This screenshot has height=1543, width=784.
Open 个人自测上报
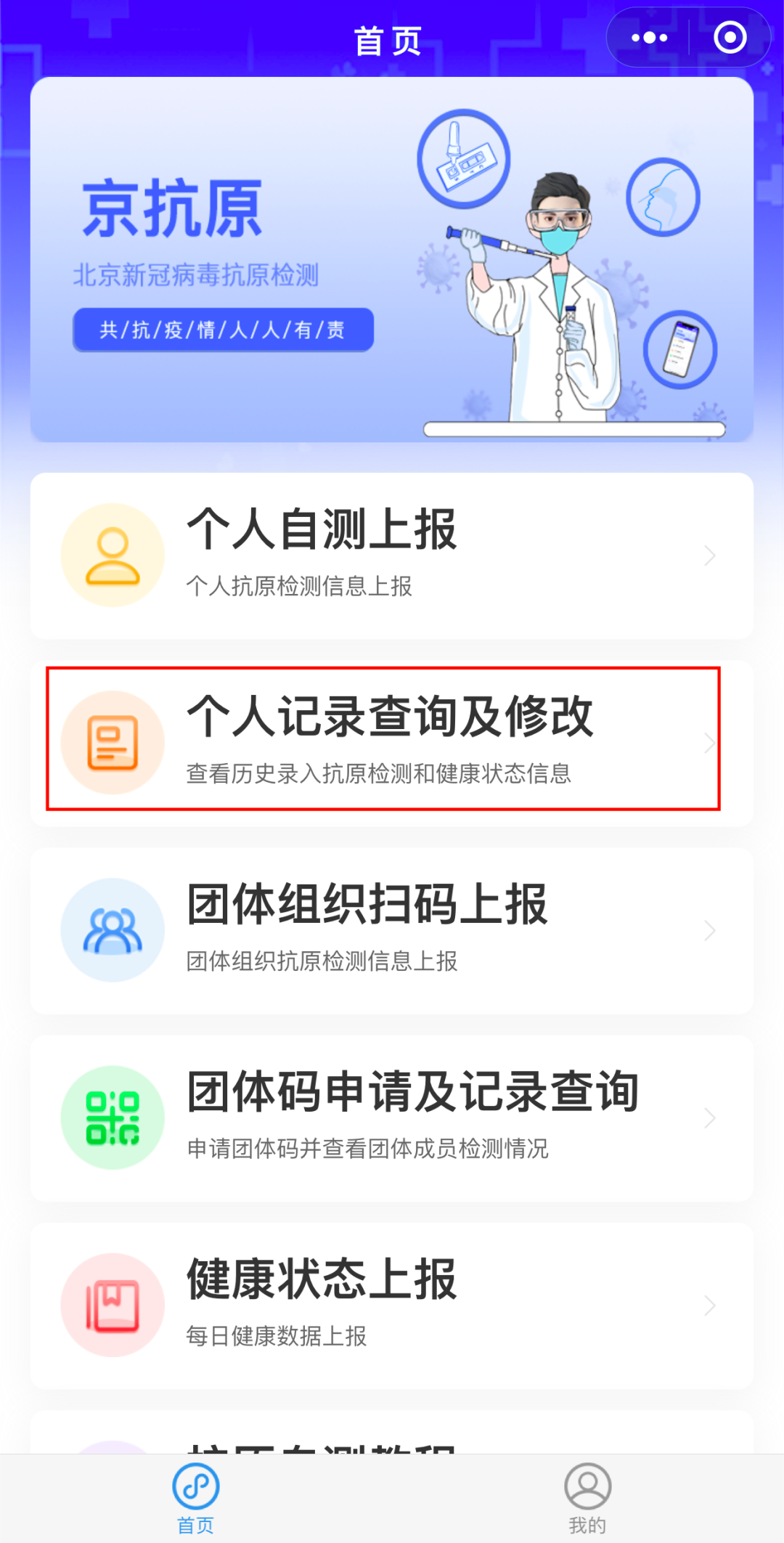click(392, 555)
